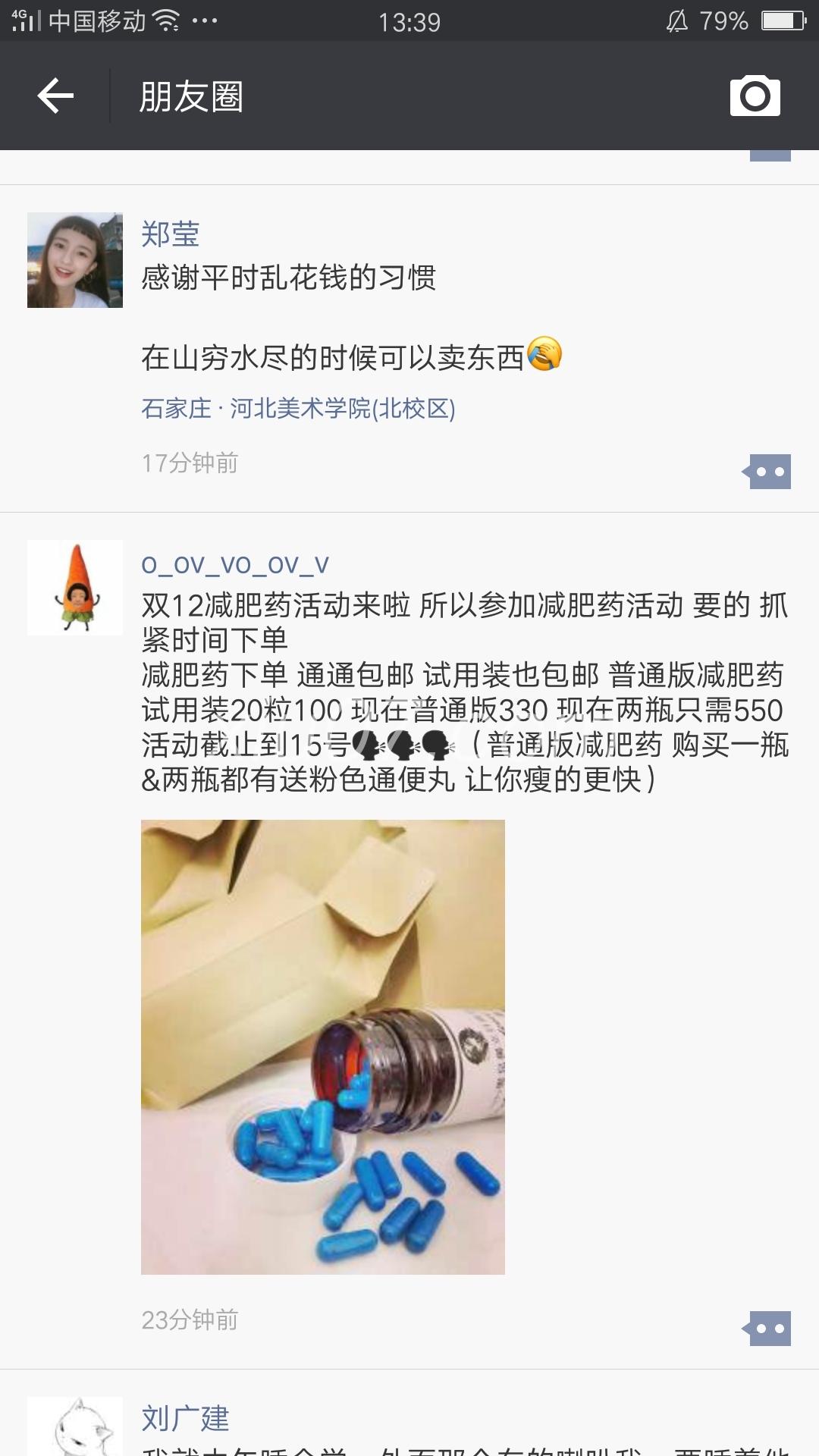Tap the username 刘广建

[186, 1418]
